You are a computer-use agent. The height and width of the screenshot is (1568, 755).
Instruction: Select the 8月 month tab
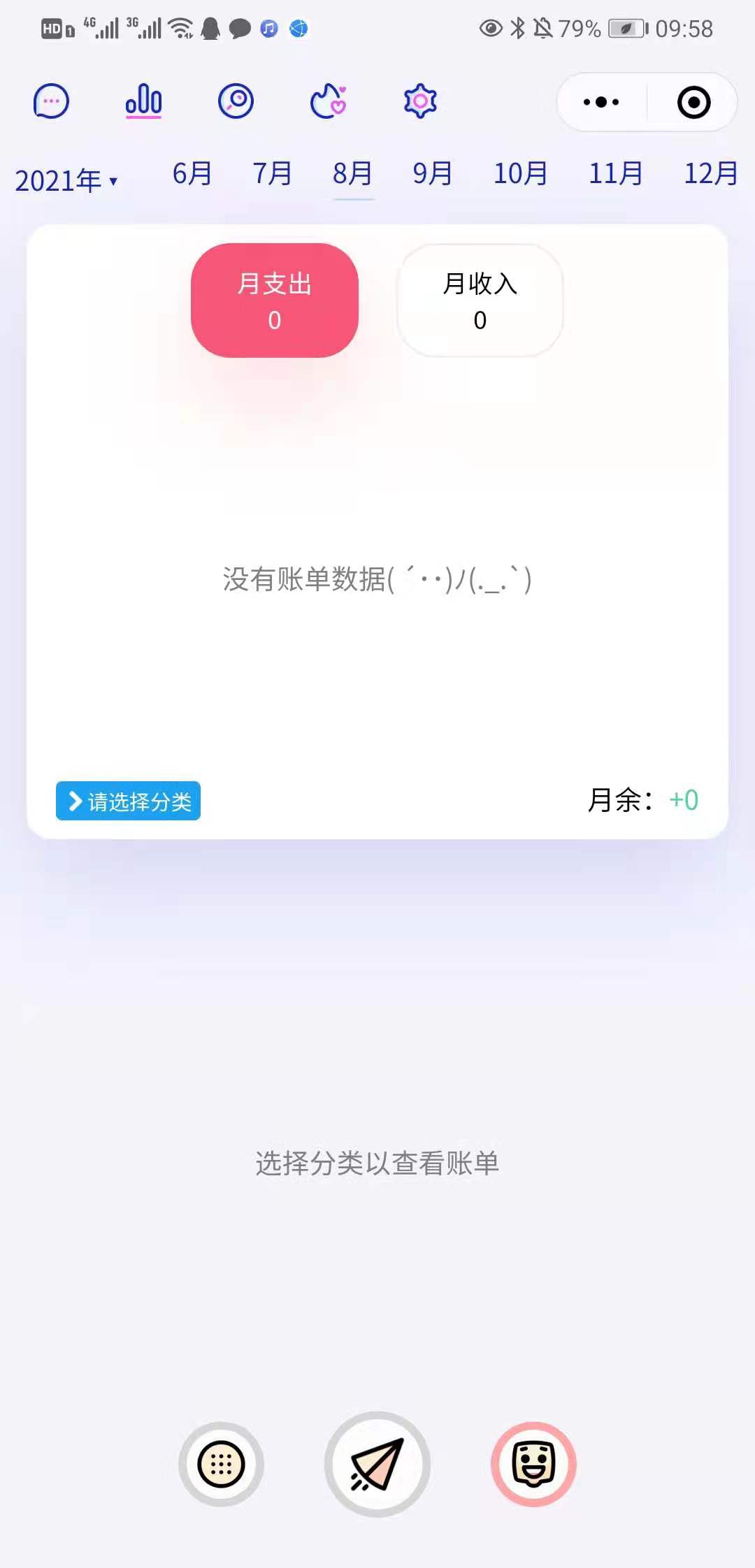coord(352,174)
